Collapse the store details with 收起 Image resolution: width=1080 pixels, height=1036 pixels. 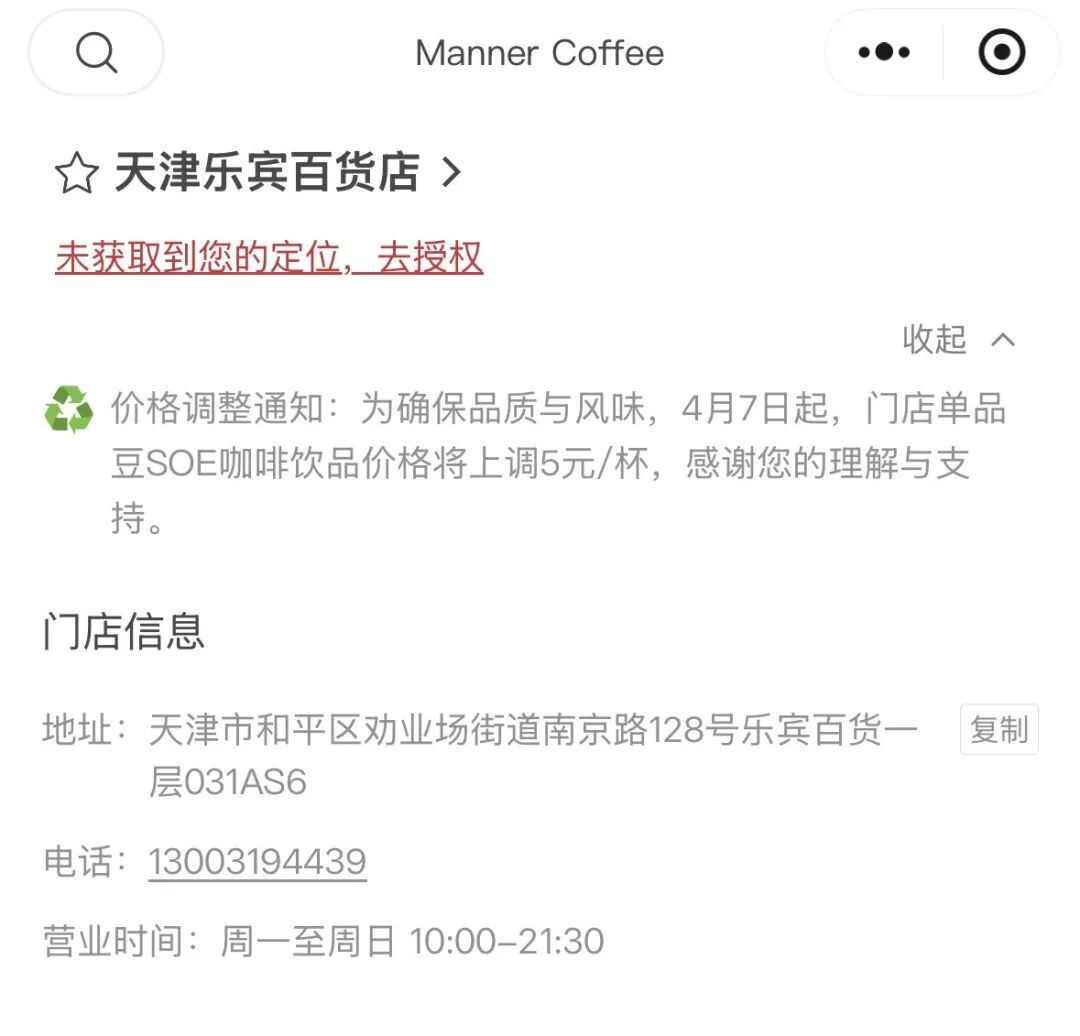coord(958,340)
